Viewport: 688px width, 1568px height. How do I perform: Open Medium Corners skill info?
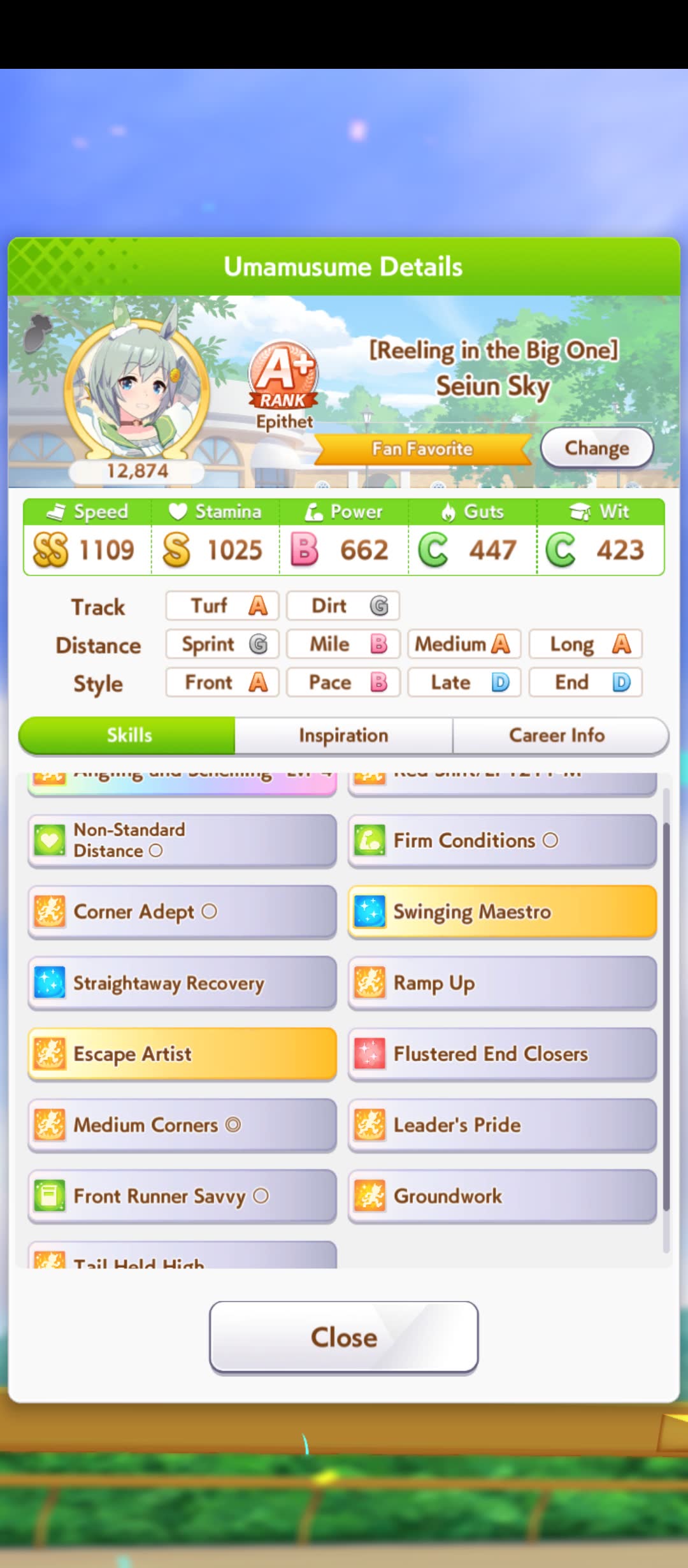[182, 1125]
